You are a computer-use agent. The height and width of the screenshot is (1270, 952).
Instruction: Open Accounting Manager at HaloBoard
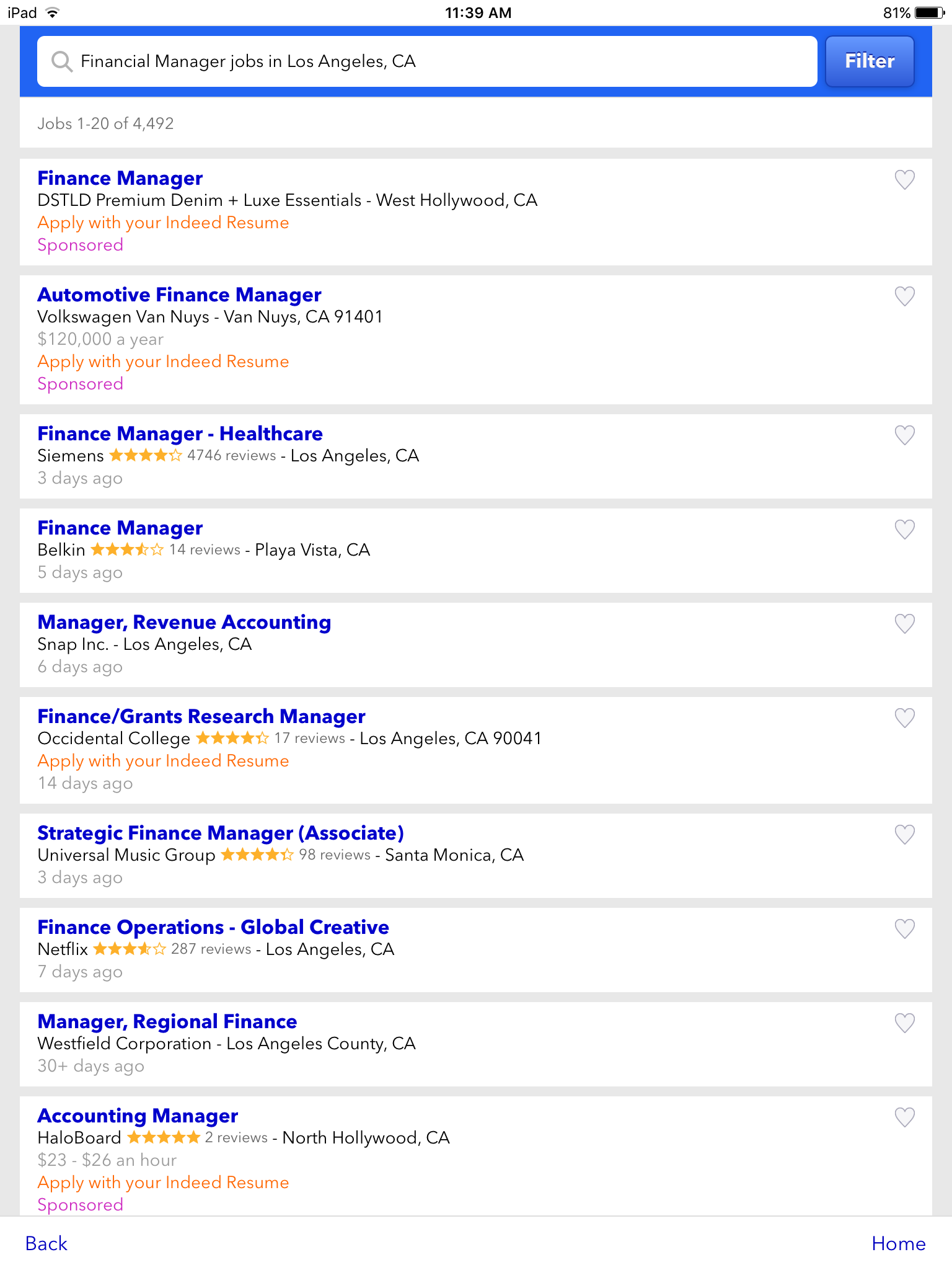pos(138,1116)
